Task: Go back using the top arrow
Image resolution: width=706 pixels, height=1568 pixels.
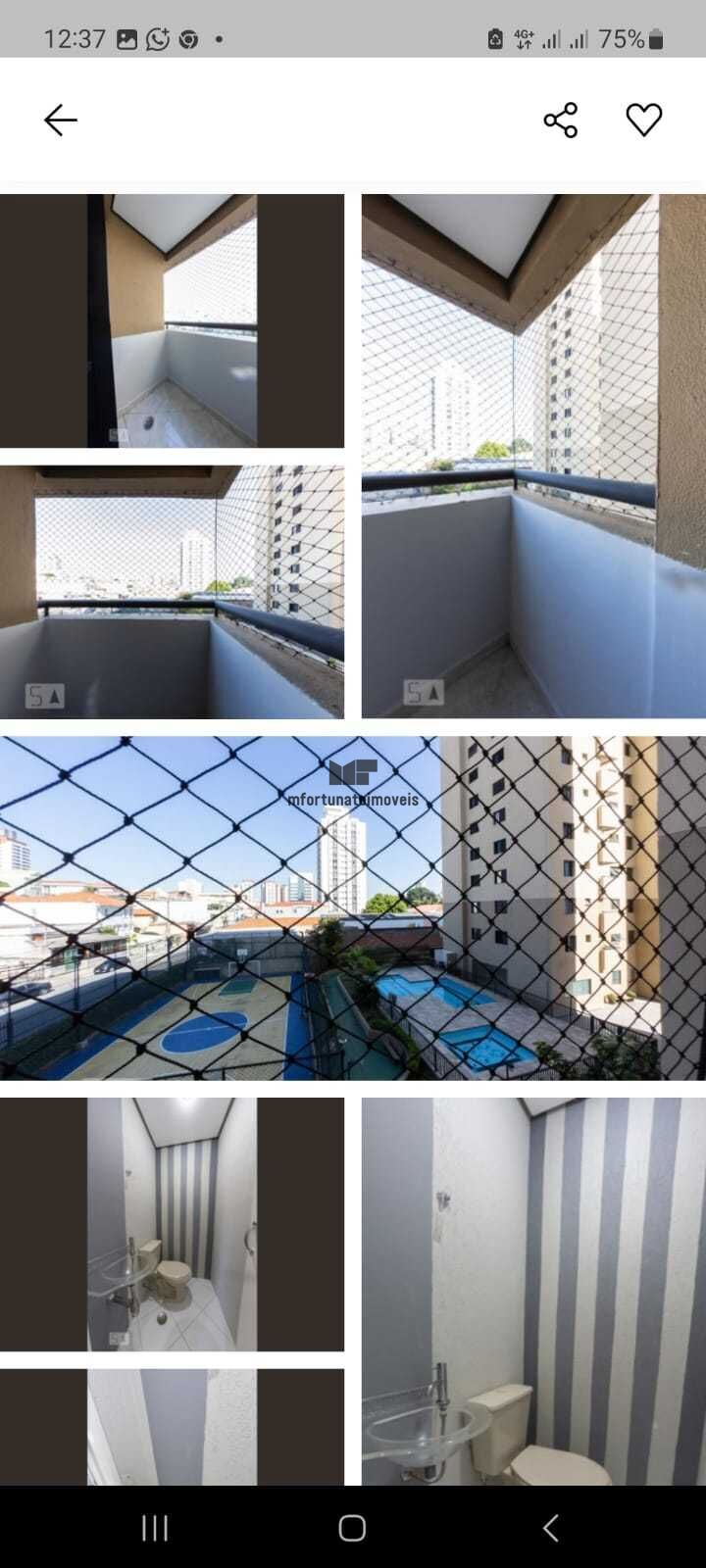Action: tap(60, 121)
